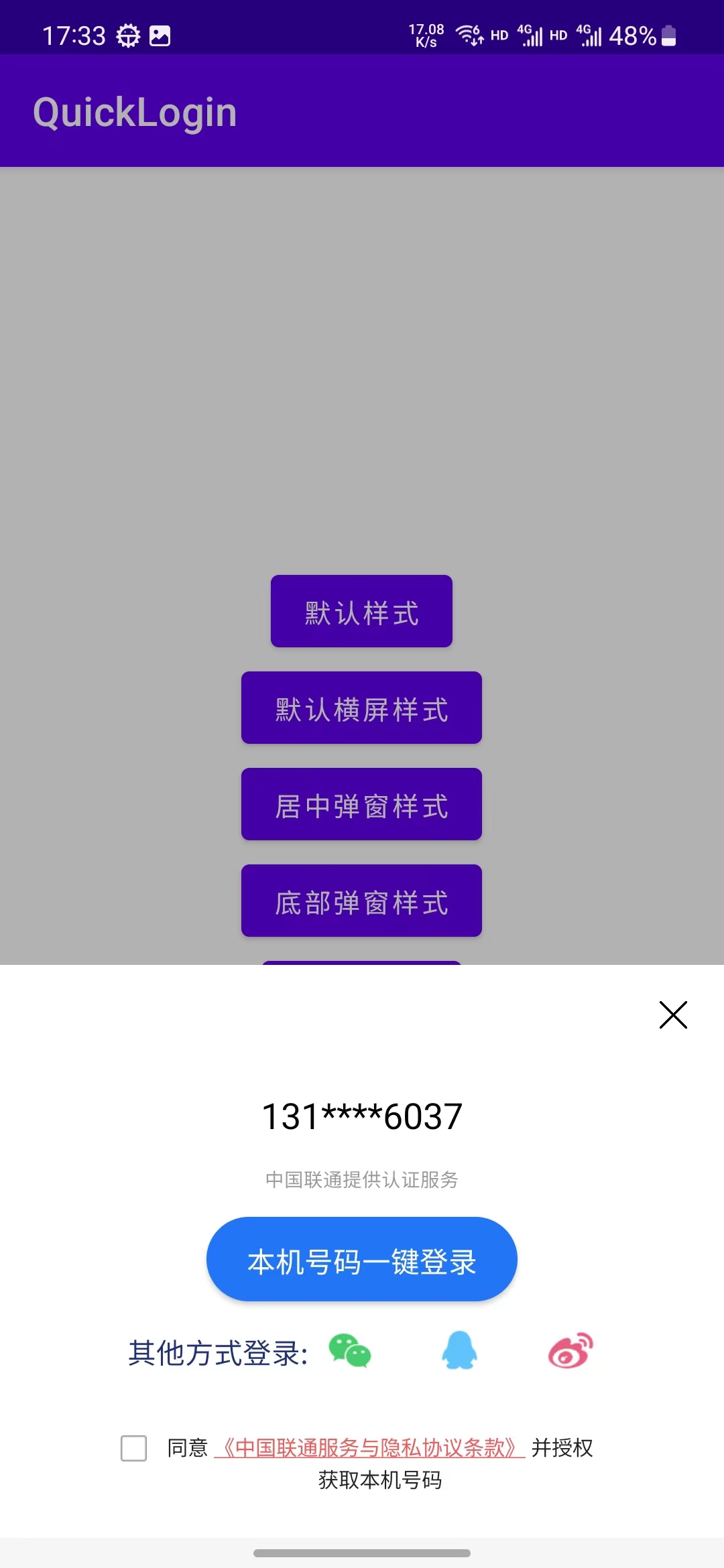Click the 居中弹窗样式 button

click(361, 804)
